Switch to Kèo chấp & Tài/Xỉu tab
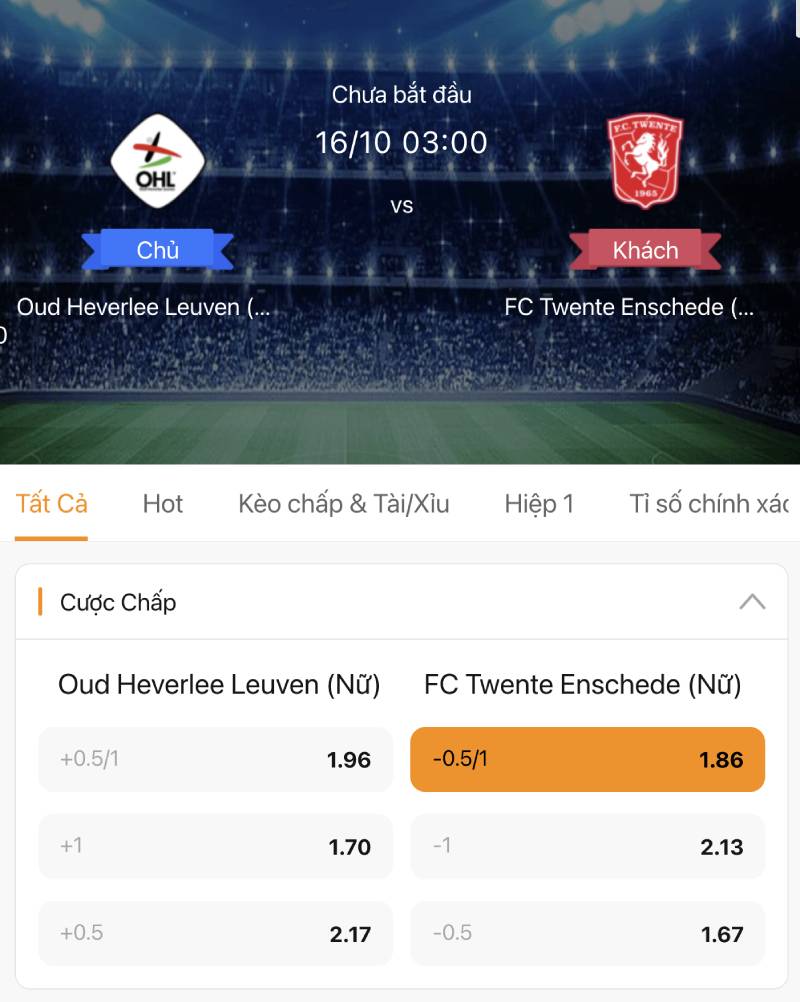 343,503
